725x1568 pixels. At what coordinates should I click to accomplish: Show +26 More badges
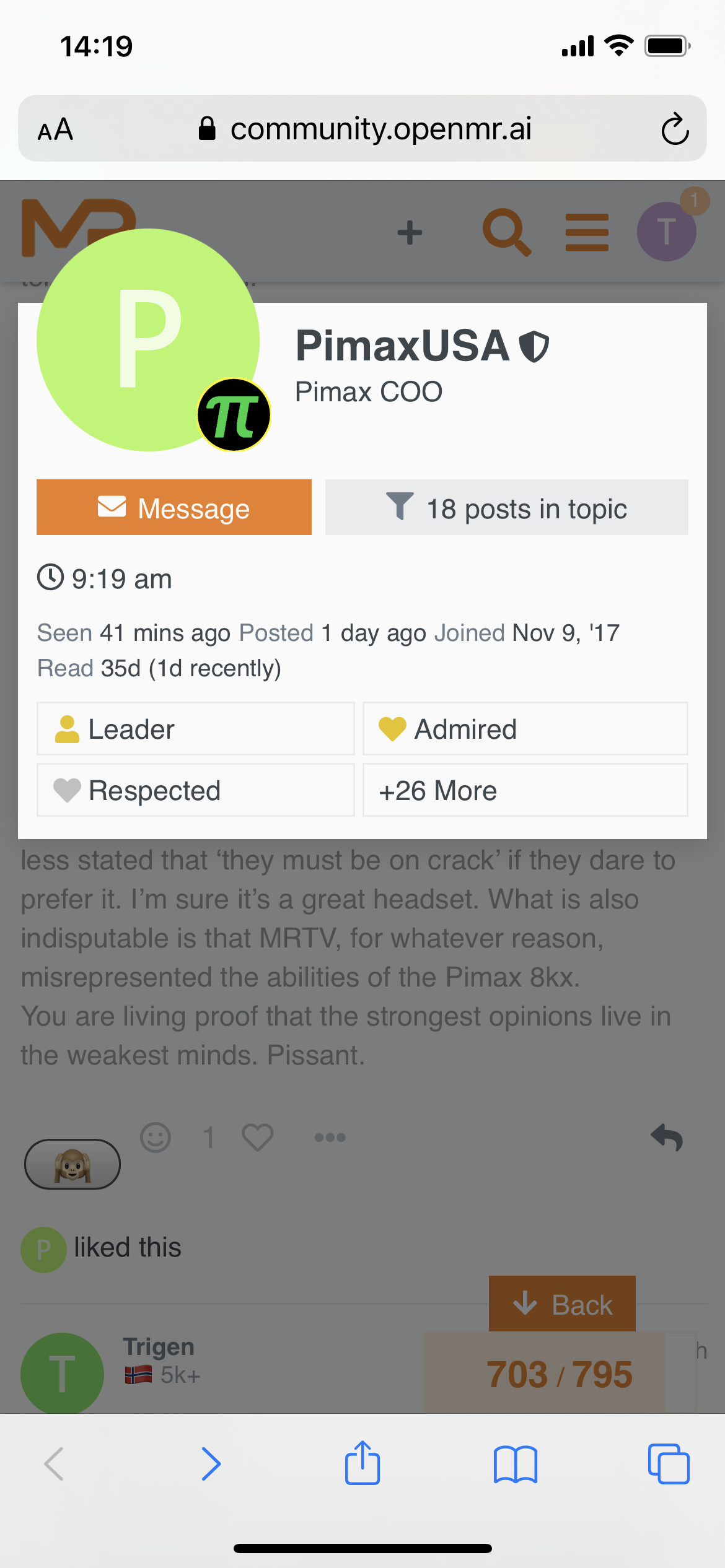tap(525, 790)
